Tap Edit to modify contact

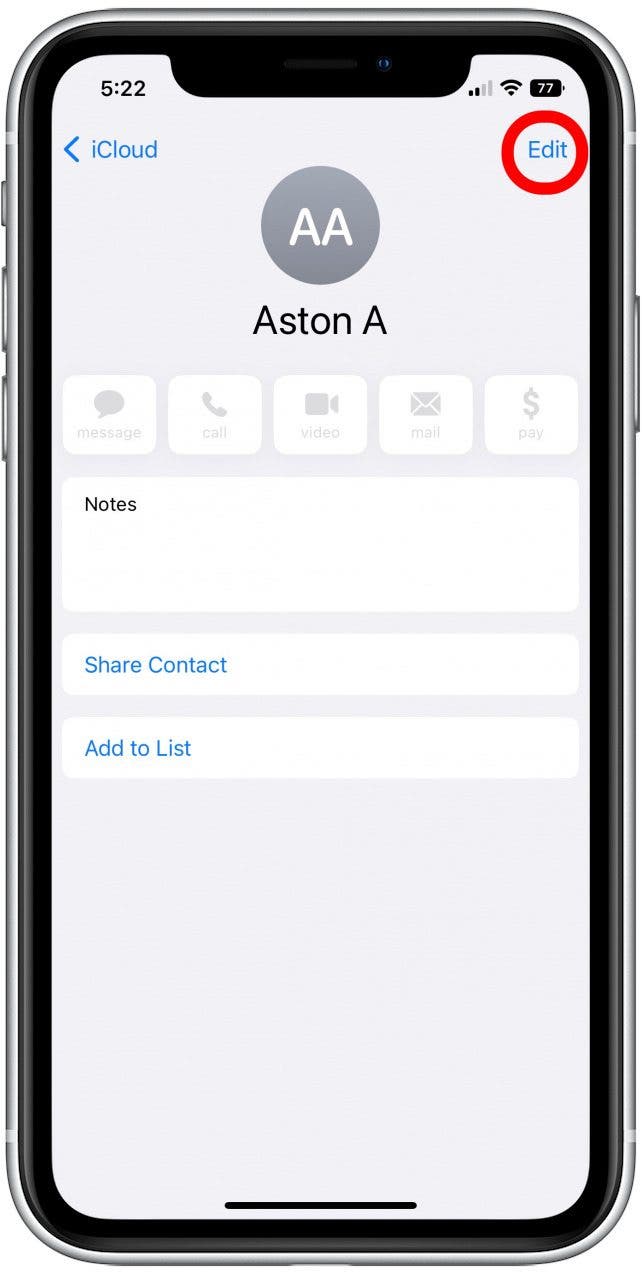tap(547, 150)
